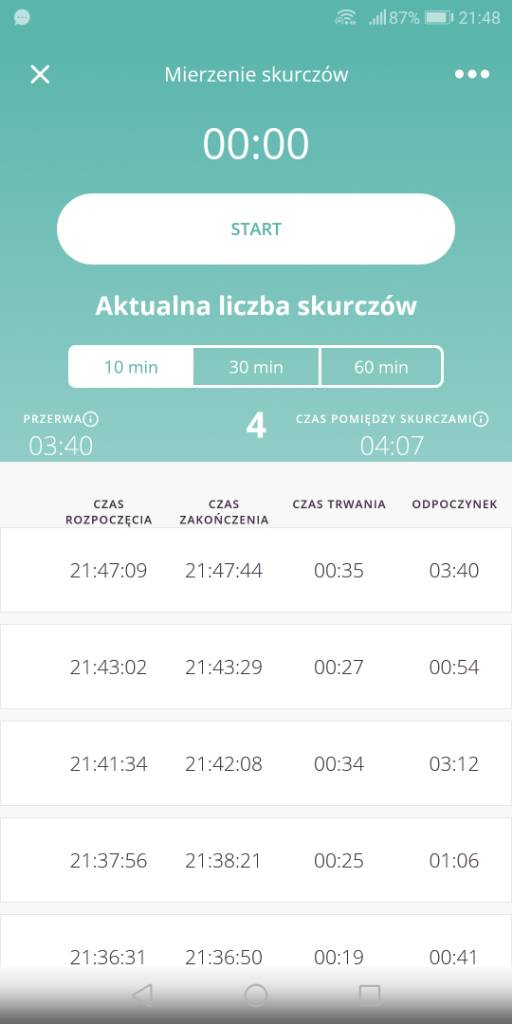This screenshot has height=1024, width=512.
Task: Switch to the 60 min interval
Action: point(381,367)
